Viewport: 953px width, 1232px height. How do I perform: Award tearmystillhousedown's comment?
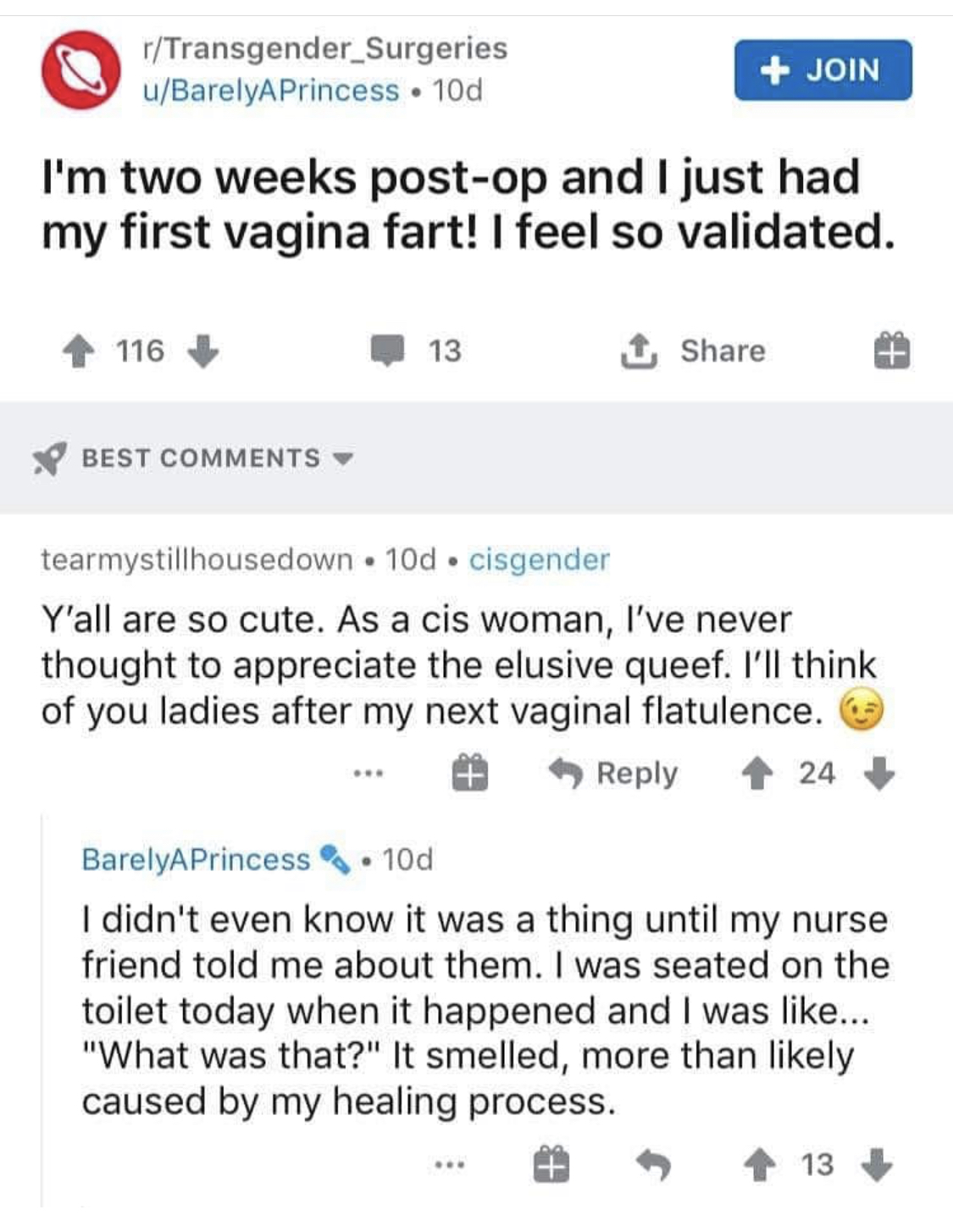[x=468, y=773]
